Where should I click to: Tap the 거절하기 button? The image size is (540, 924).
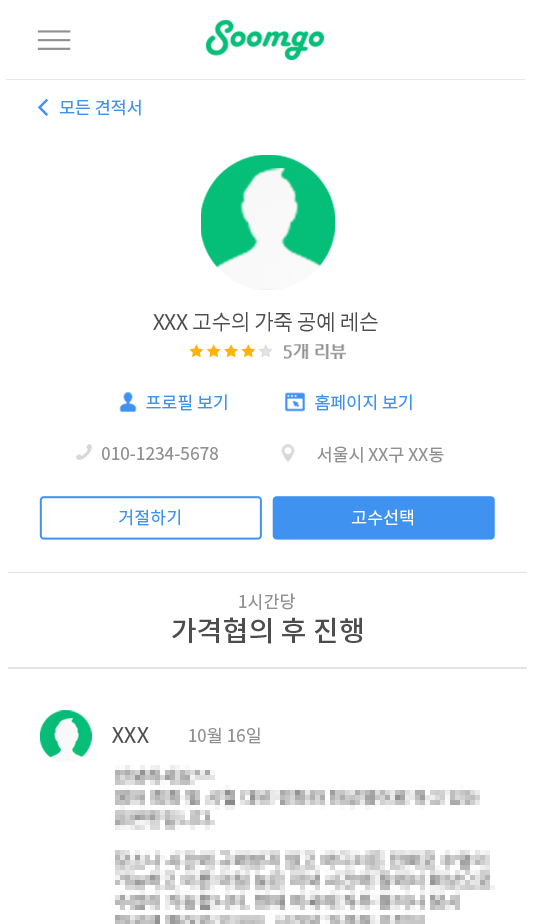[151, 517]
